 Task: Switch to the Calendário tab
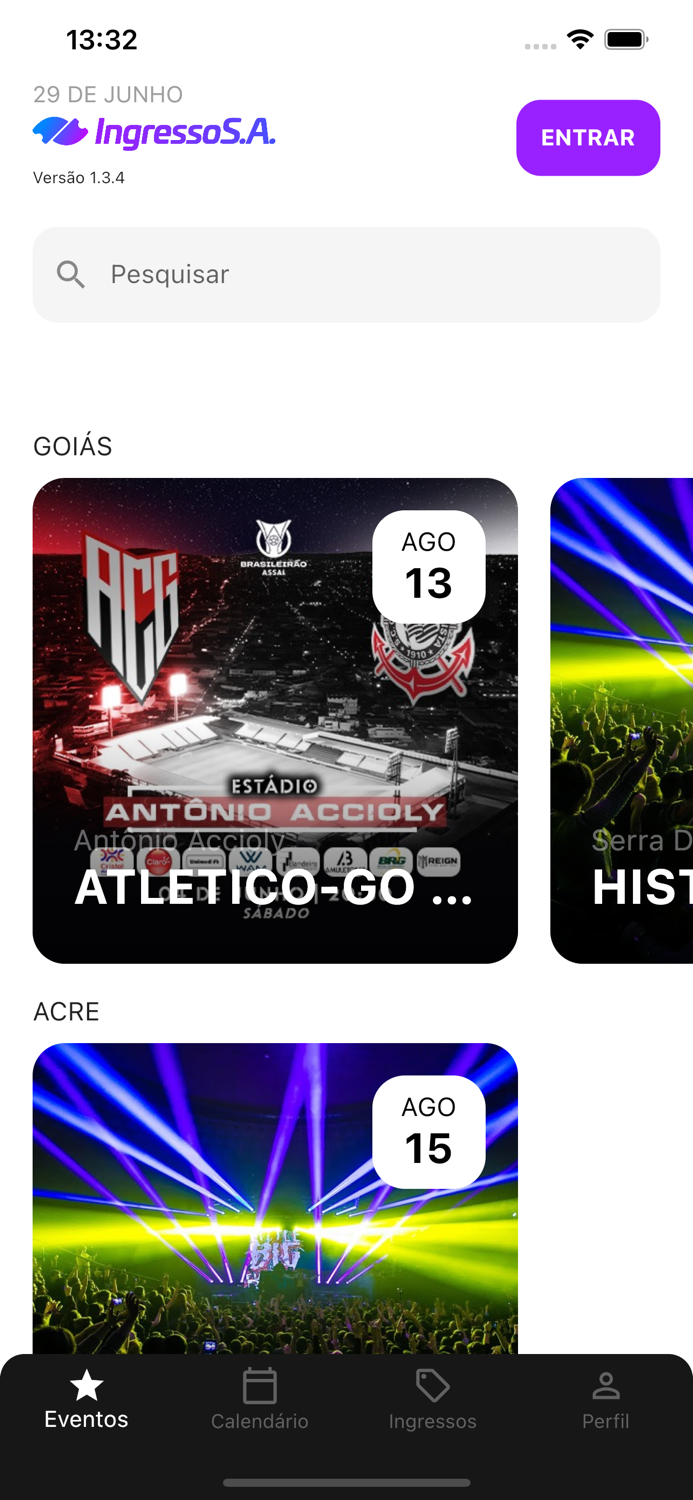tap(259, 1400)
